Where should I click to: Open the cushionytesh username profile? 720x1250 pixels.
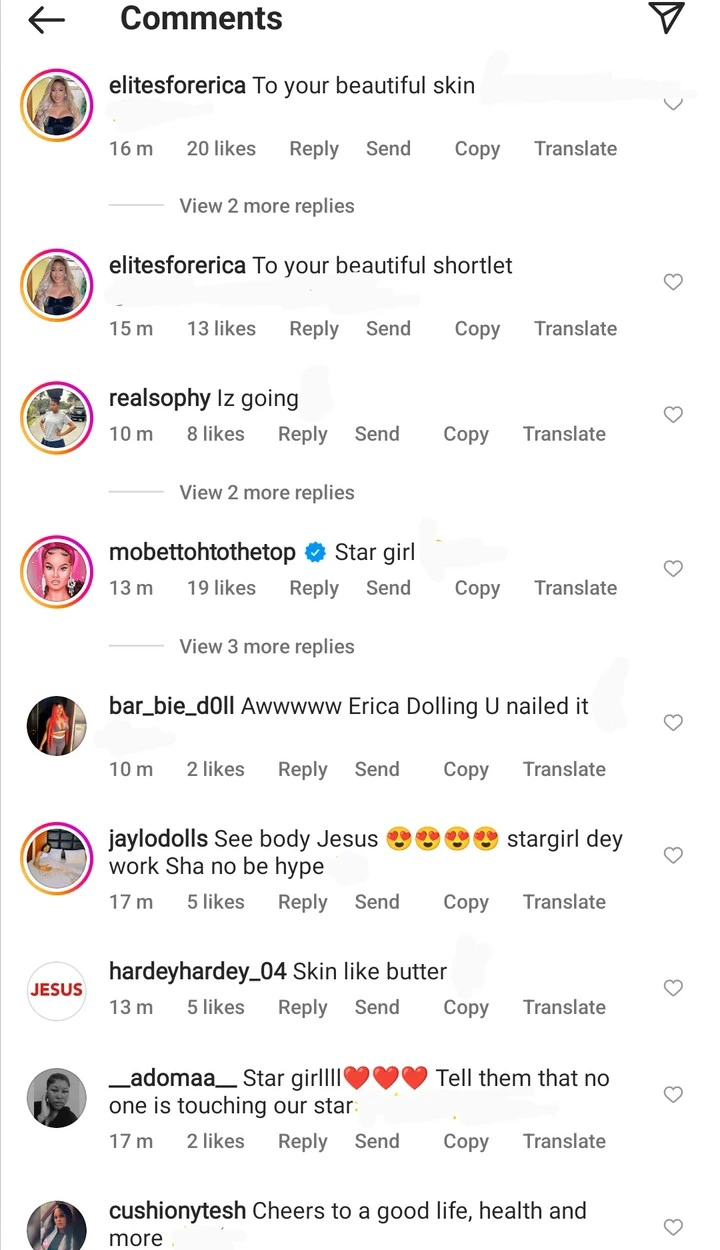pos(177,1211)
